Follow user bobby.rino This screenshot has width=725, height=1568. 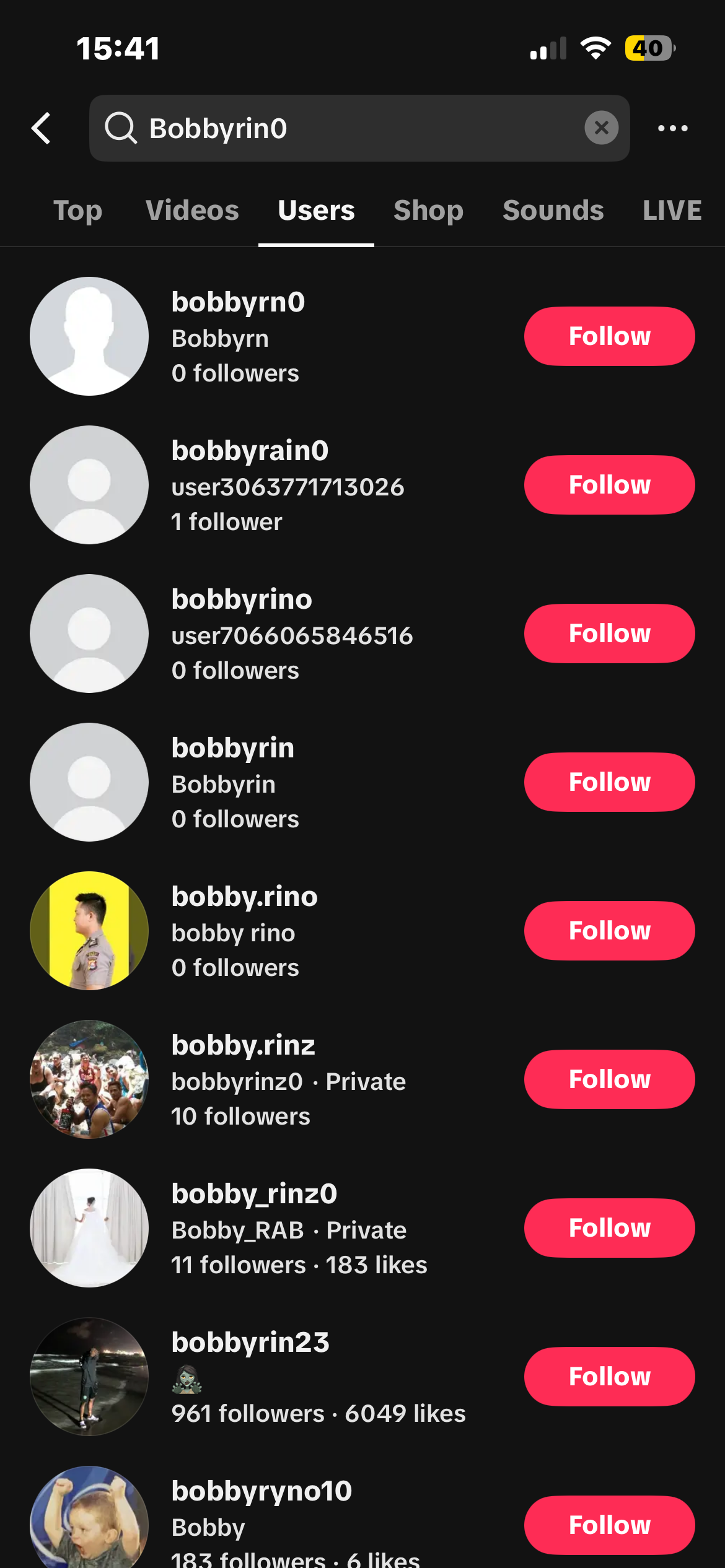coord(609,931)
